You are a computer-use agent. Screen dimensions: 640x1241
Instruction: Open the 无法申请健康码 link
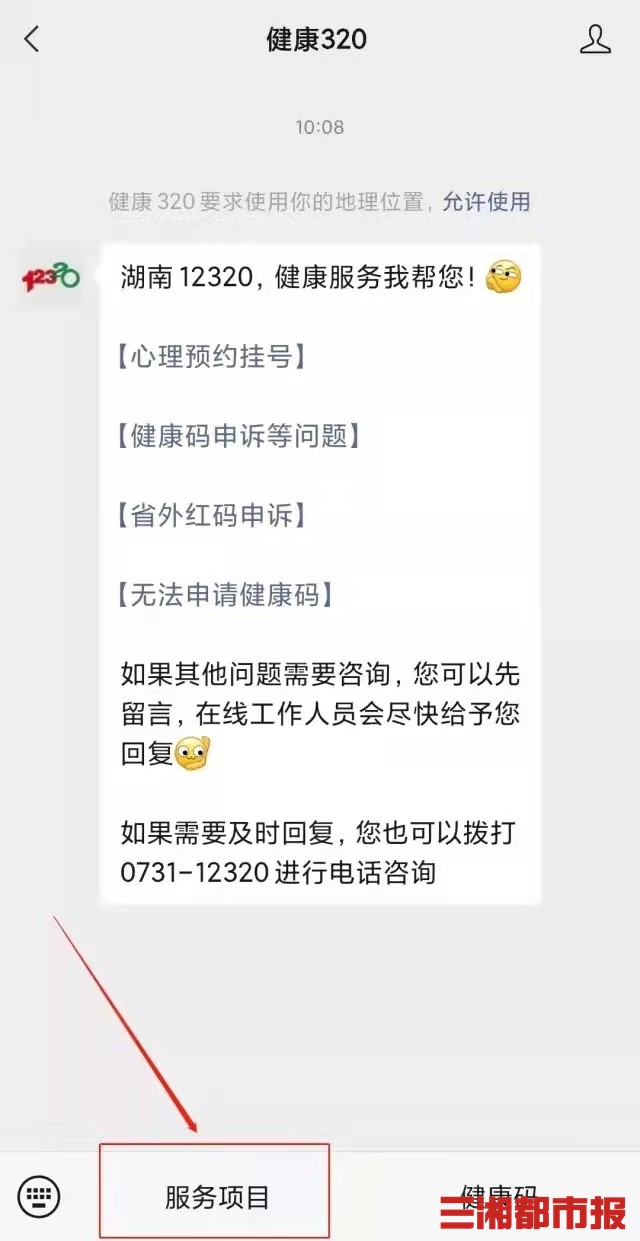pos(226,595)
